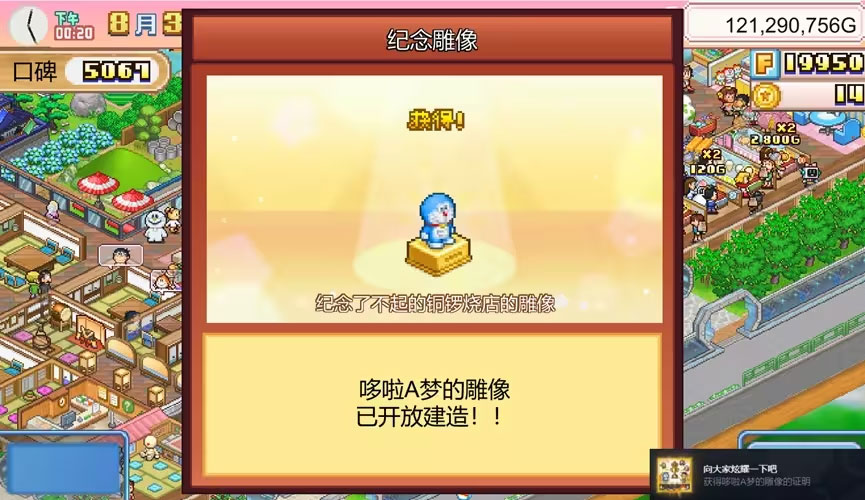Tap the Doraemon statue message box to continue

(432, 403)
